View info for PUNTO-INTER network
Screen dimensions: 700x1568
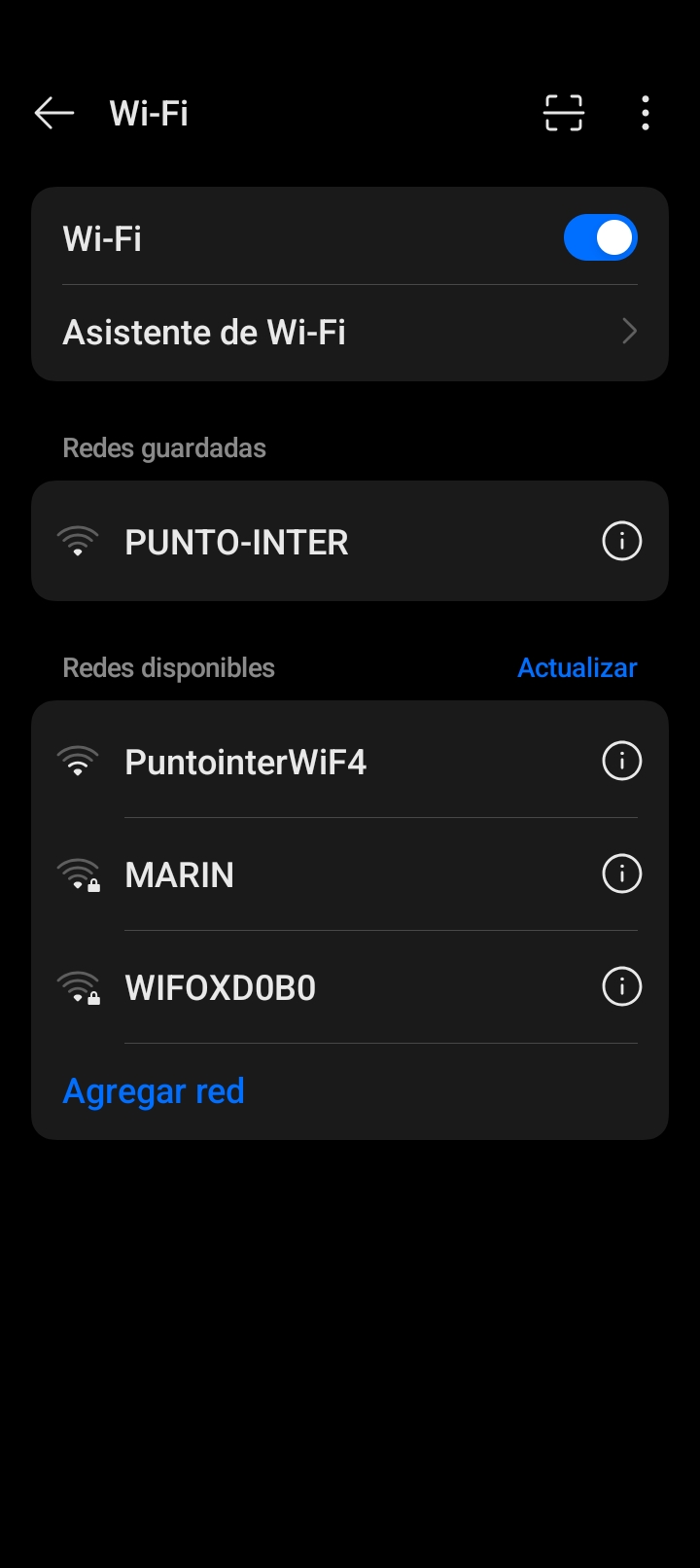(622, 541)
